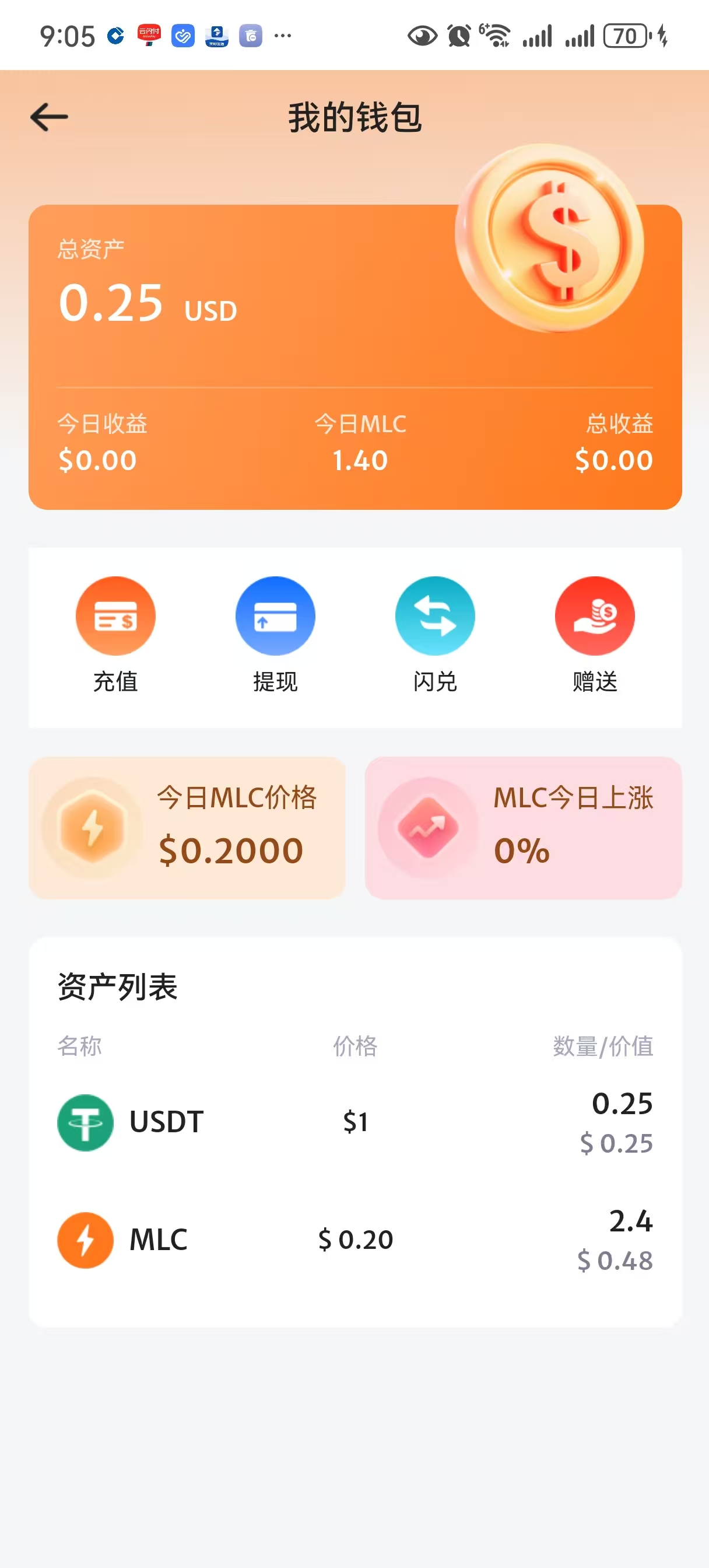This screenshot has height=1568, width=709.
Task: Go back from 我的钱包 page
Action: point(50,117)
